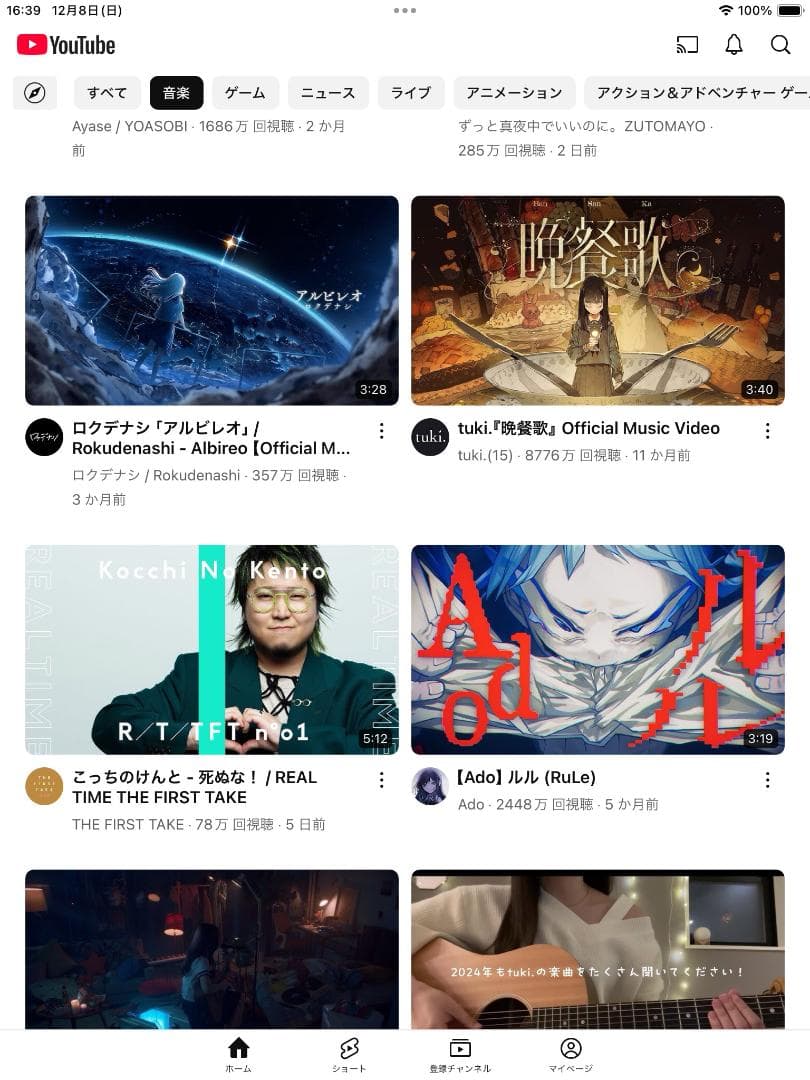The width and height of the screenshot is (810, 1080).
Task: Open the notifications bell
Action: pyautogui.click(x=734, y=45)
